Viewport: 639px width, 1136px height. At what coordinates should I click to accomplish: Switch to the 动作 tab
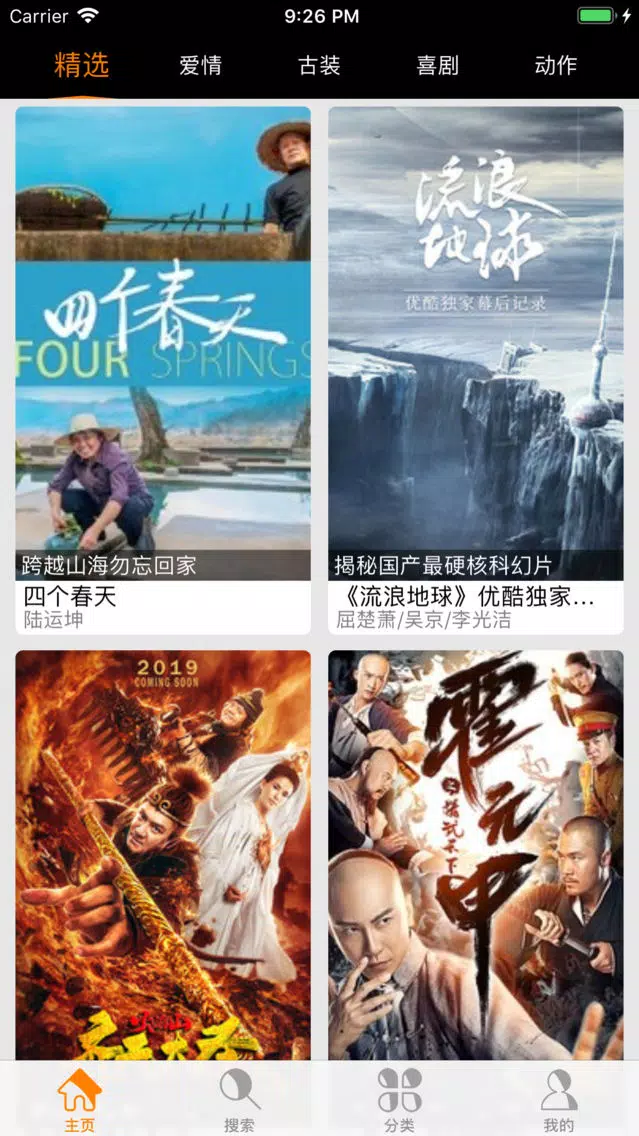pyautogui.click(x=556, y=65)
